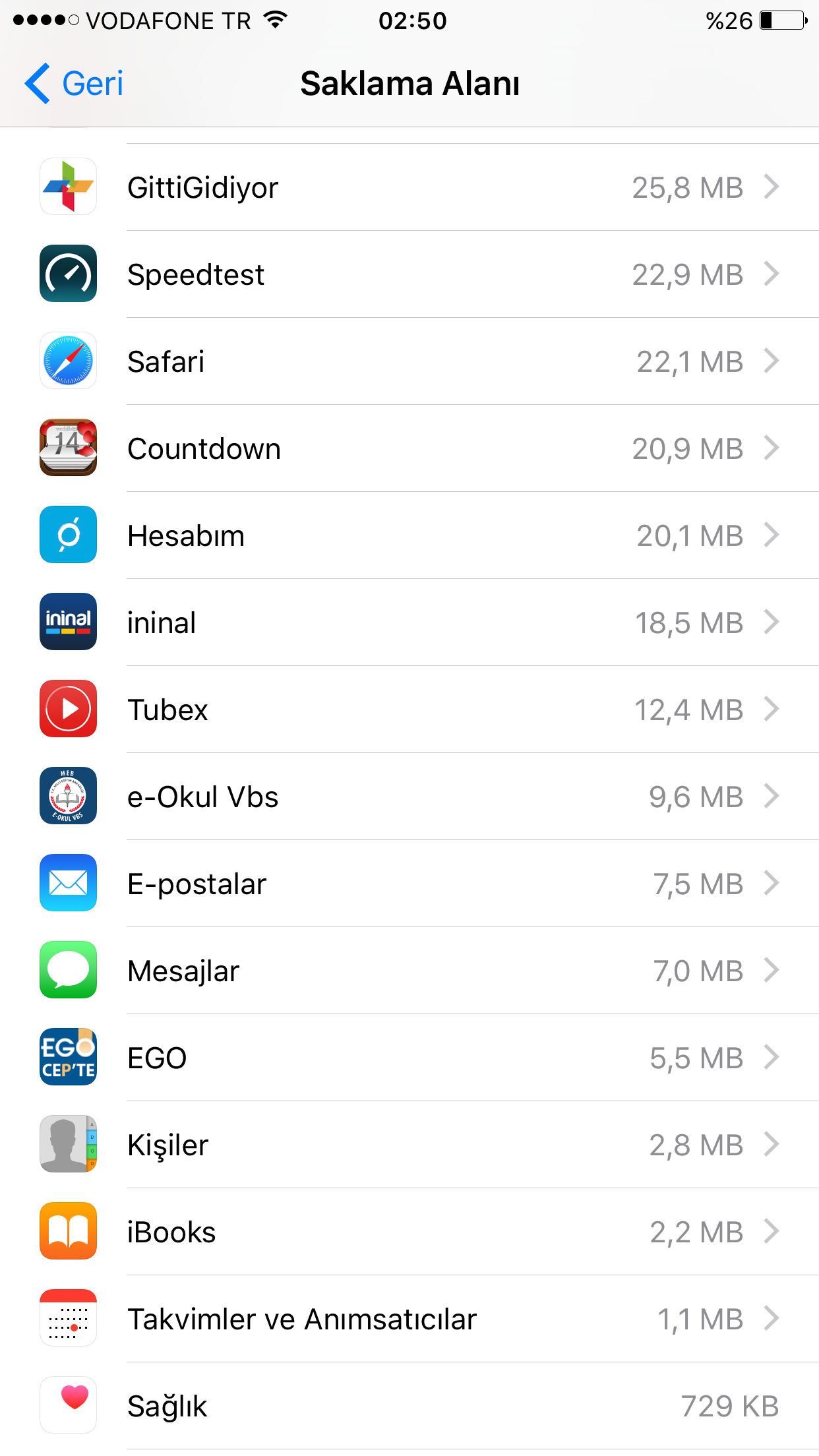Go back using the Geri button
The width and height of the screenshot is (819, 1456).
(x=74, y=84)
